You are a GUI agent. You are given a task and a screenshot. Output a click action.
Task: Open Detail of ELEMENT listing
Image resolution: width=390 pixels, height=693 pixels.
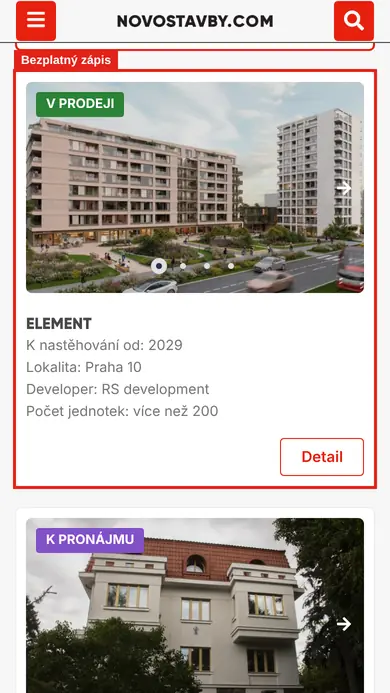[x=322, y=457]
